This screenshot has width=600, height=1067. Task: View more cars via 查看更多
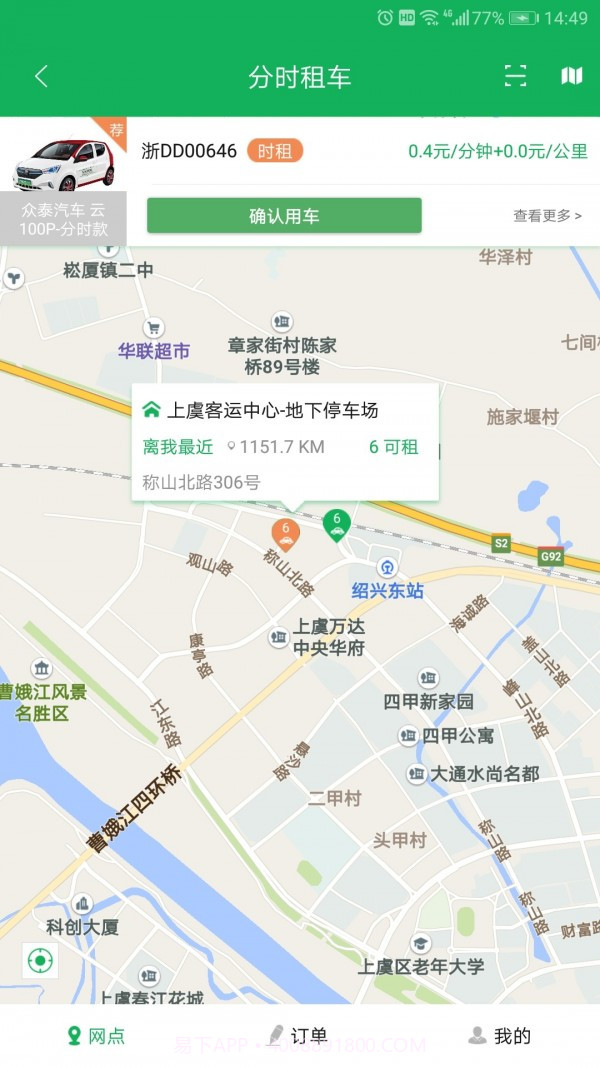tap(547, 215)
